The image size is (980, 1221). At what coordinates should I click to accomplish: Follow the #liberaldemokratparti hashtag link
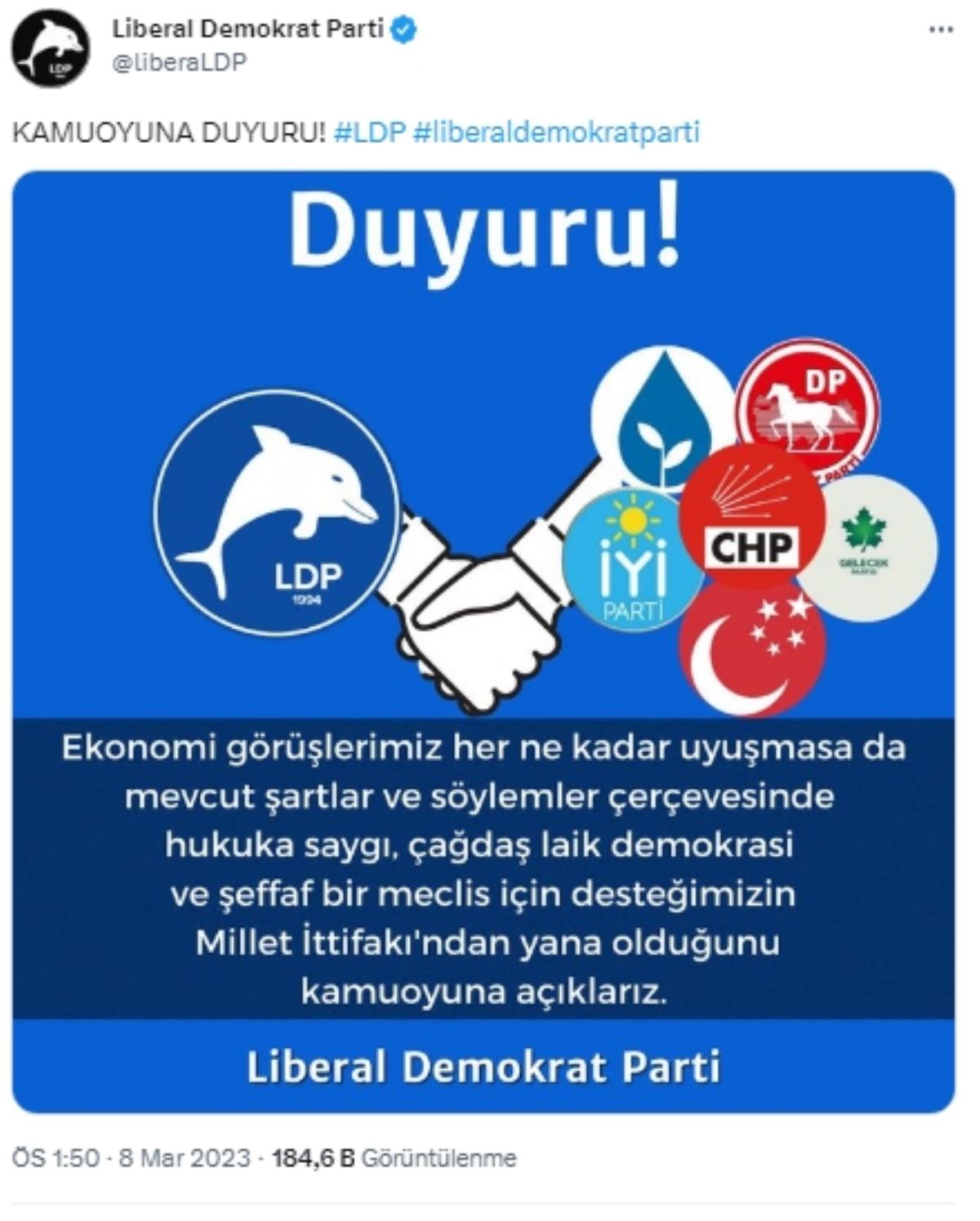point(557,132)
